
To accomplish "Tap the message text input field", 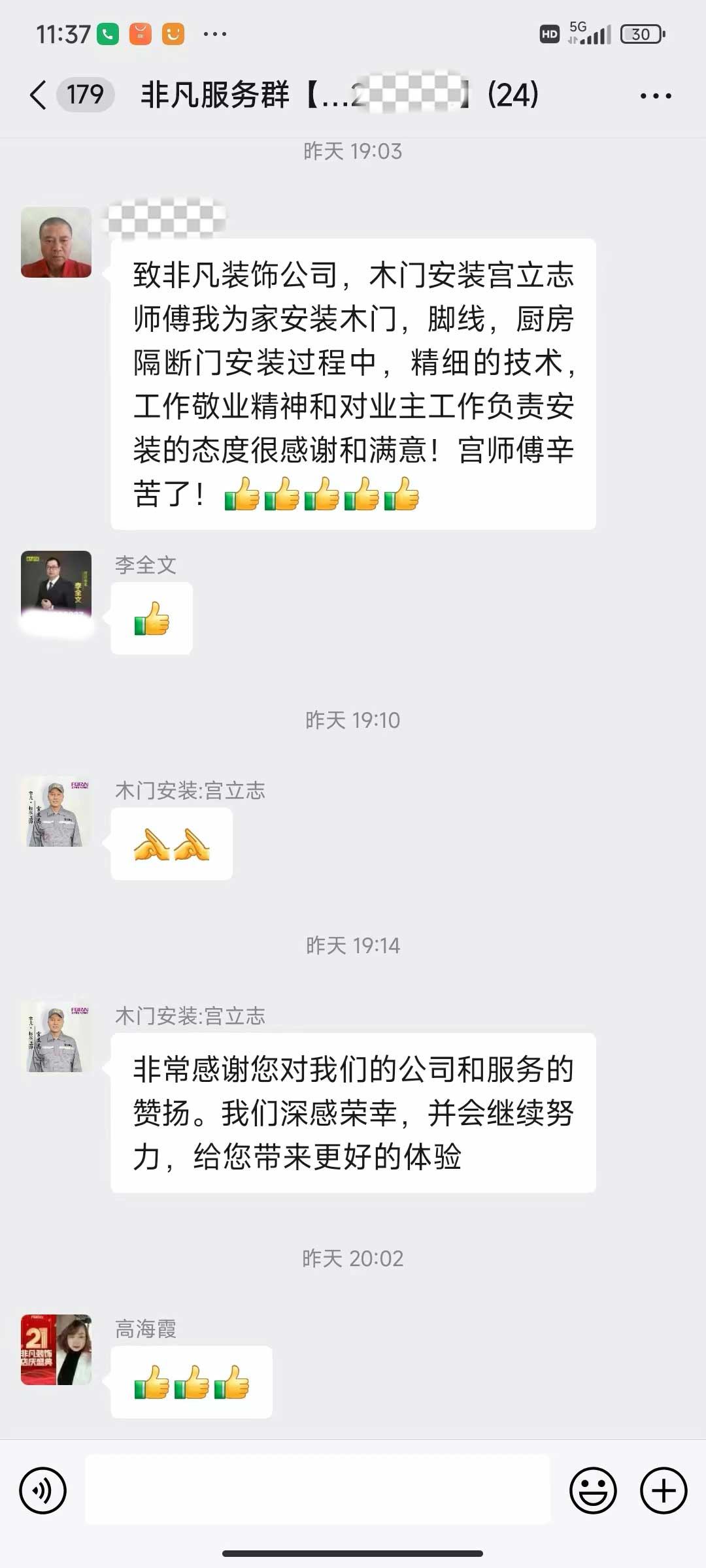I will 318,1490.
